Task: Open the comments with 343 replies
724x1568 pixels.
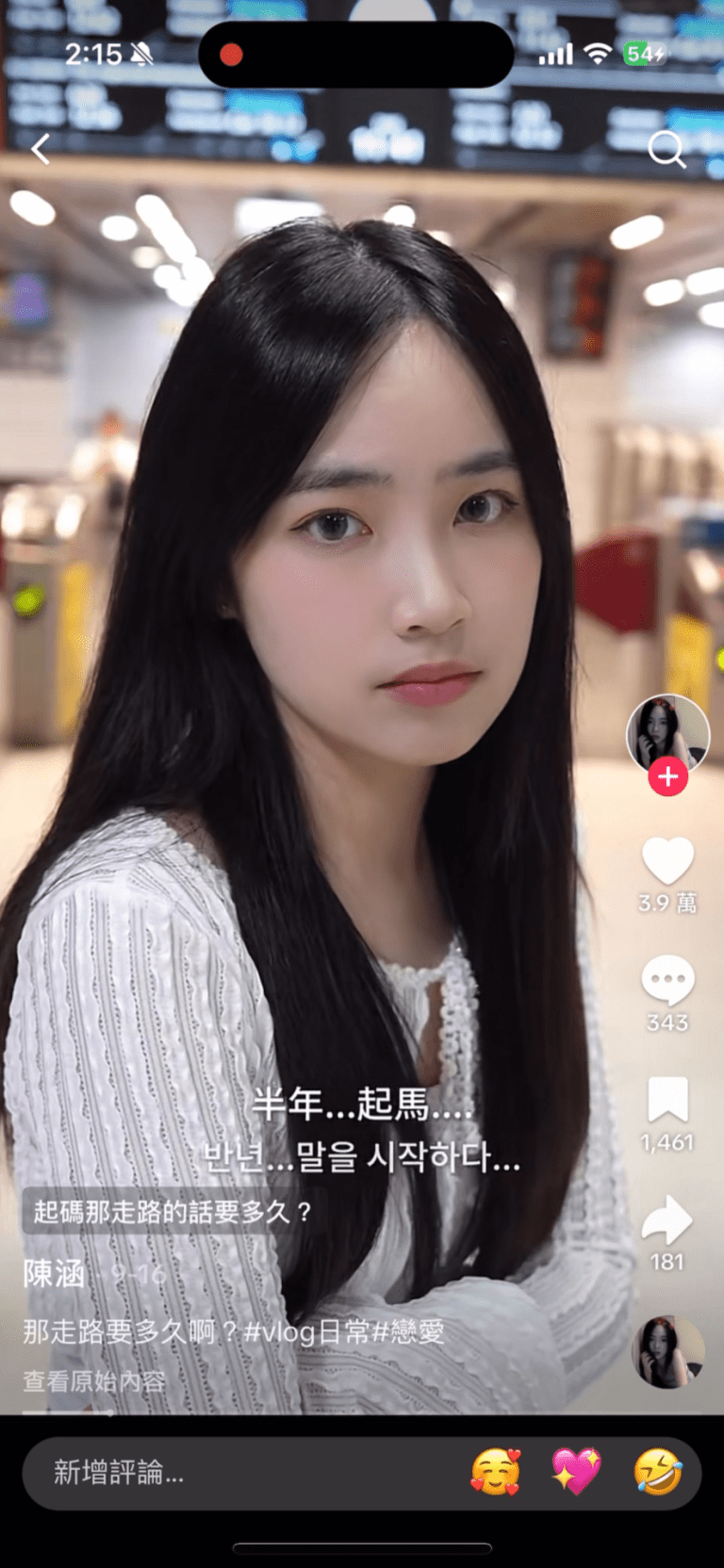Action: click(667, 980)
